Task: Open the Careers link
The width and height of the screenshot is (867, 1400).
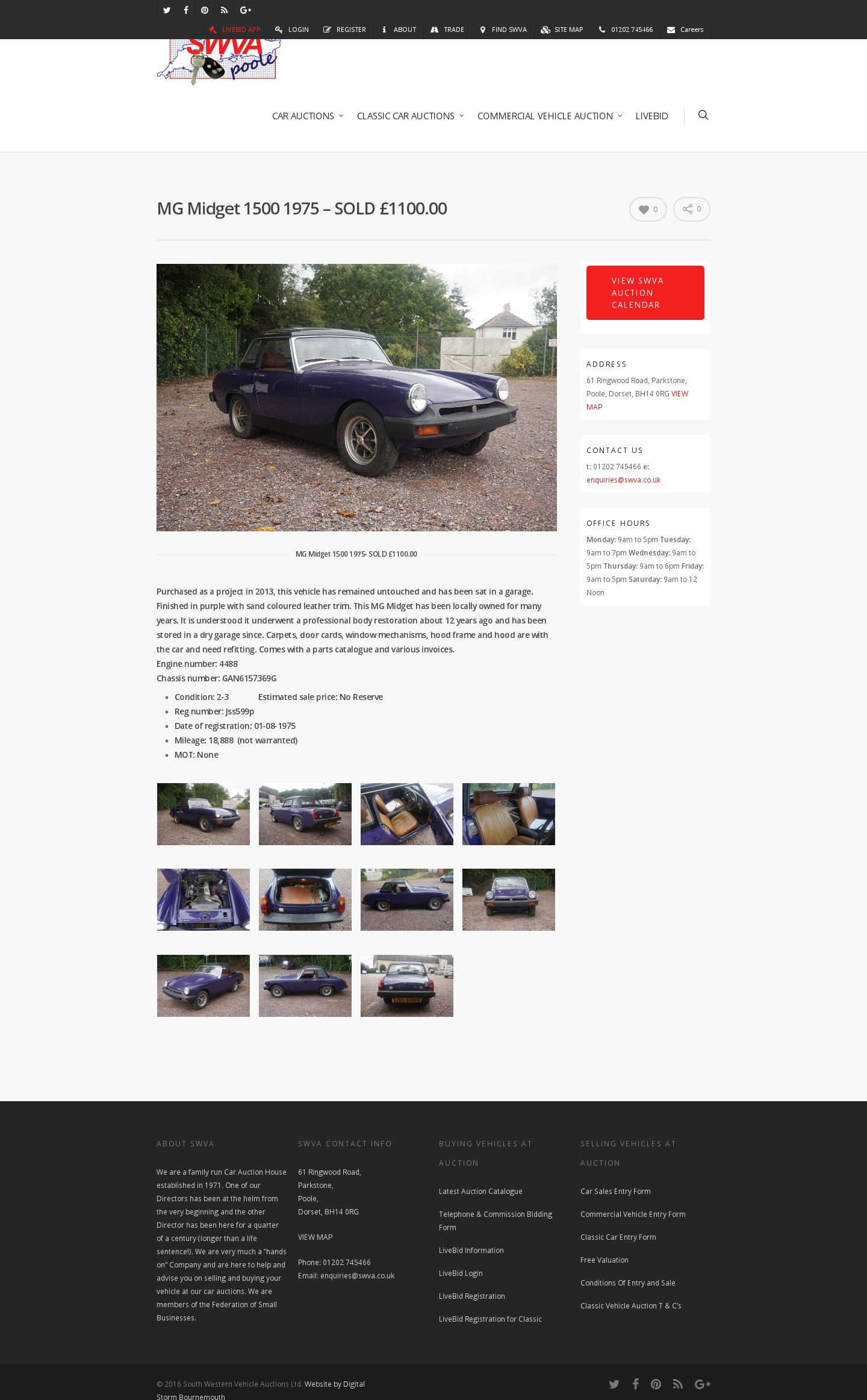Action: (685, 30)
